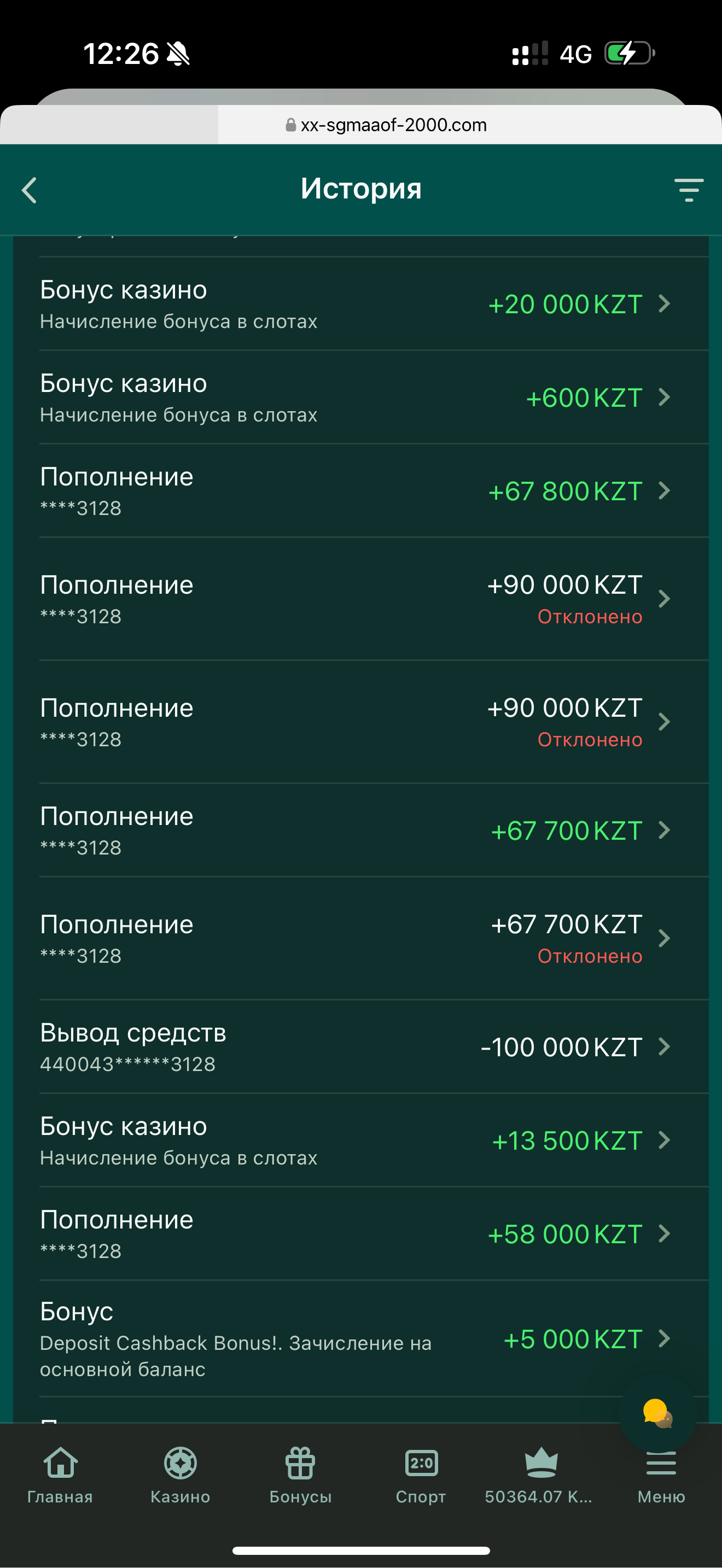Screen dimensions: 722x1568
Task: Open the filter icon in the header
Action: 689,189
